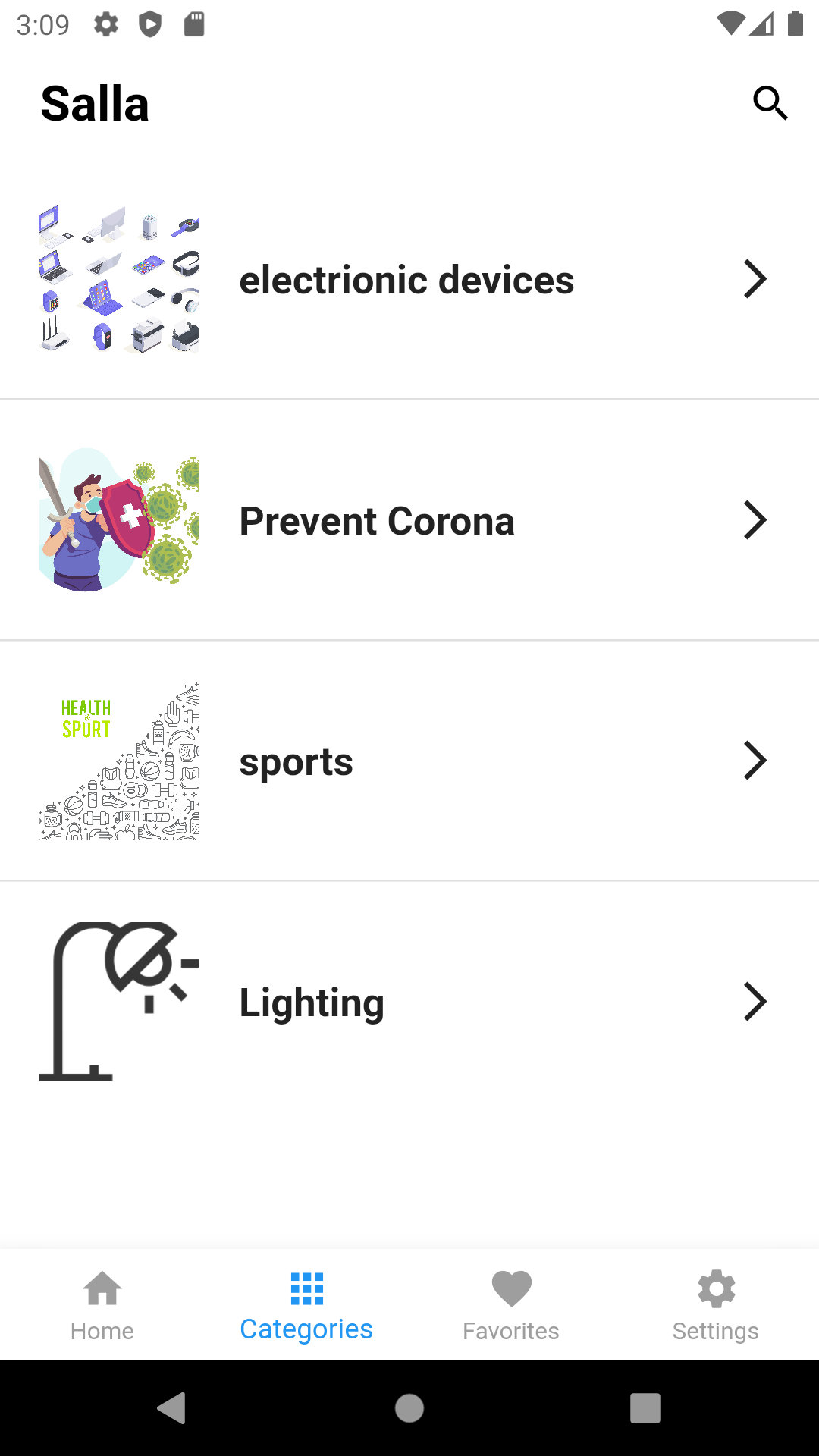Open the search icon

point(770,103)
